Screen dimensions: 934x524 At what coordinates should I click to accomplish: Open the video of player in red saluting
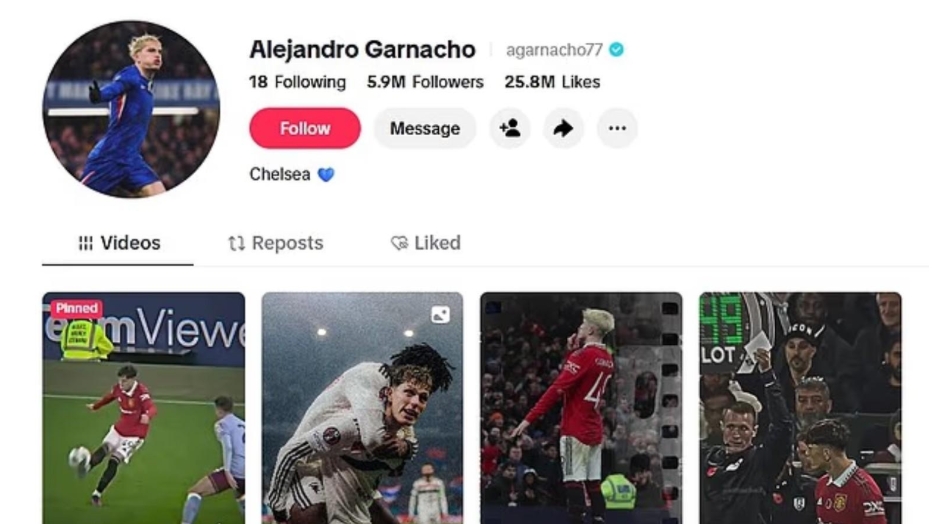point(581,410)
